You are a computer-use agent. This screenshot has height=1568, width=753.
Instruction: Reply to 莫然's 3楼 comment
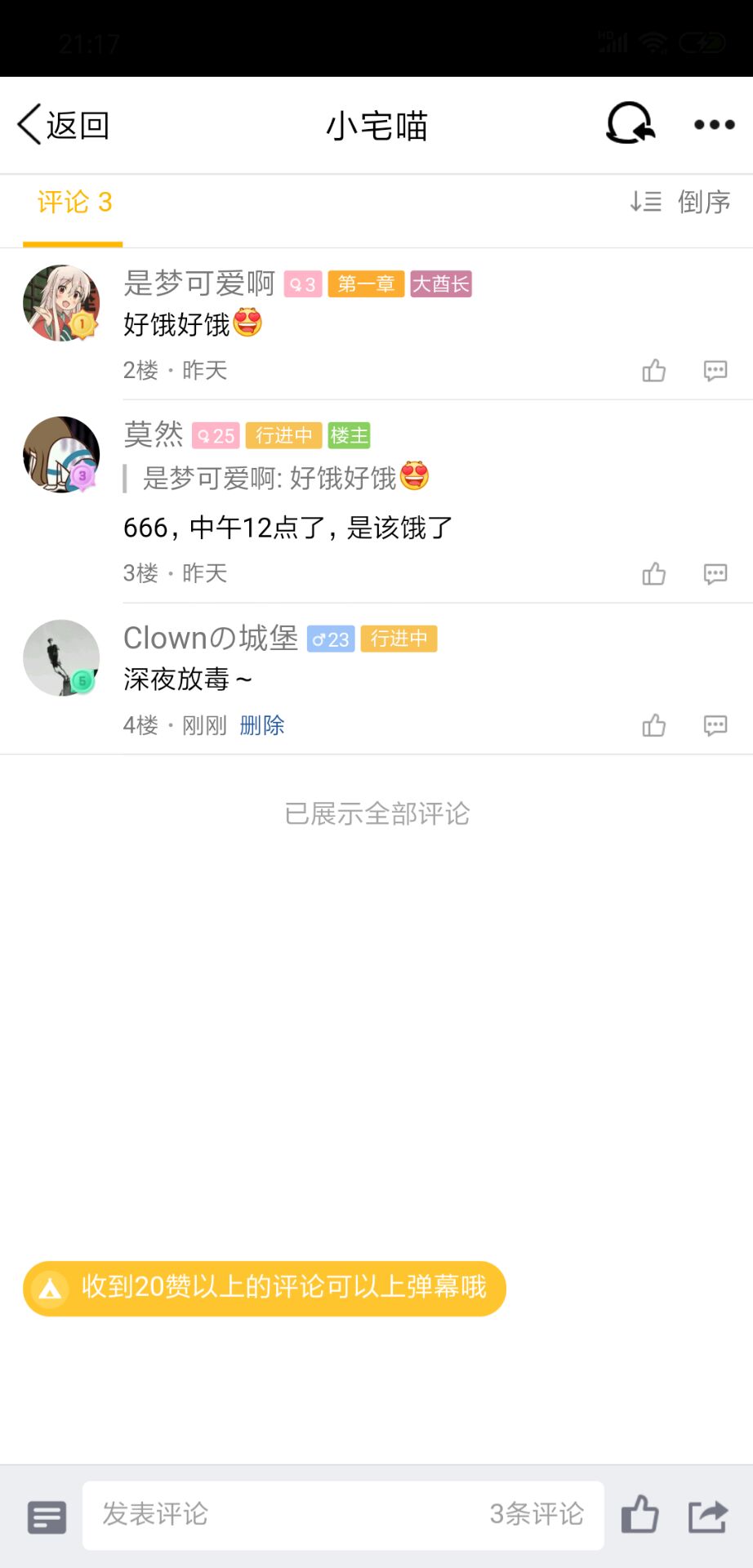pos(715,574)
